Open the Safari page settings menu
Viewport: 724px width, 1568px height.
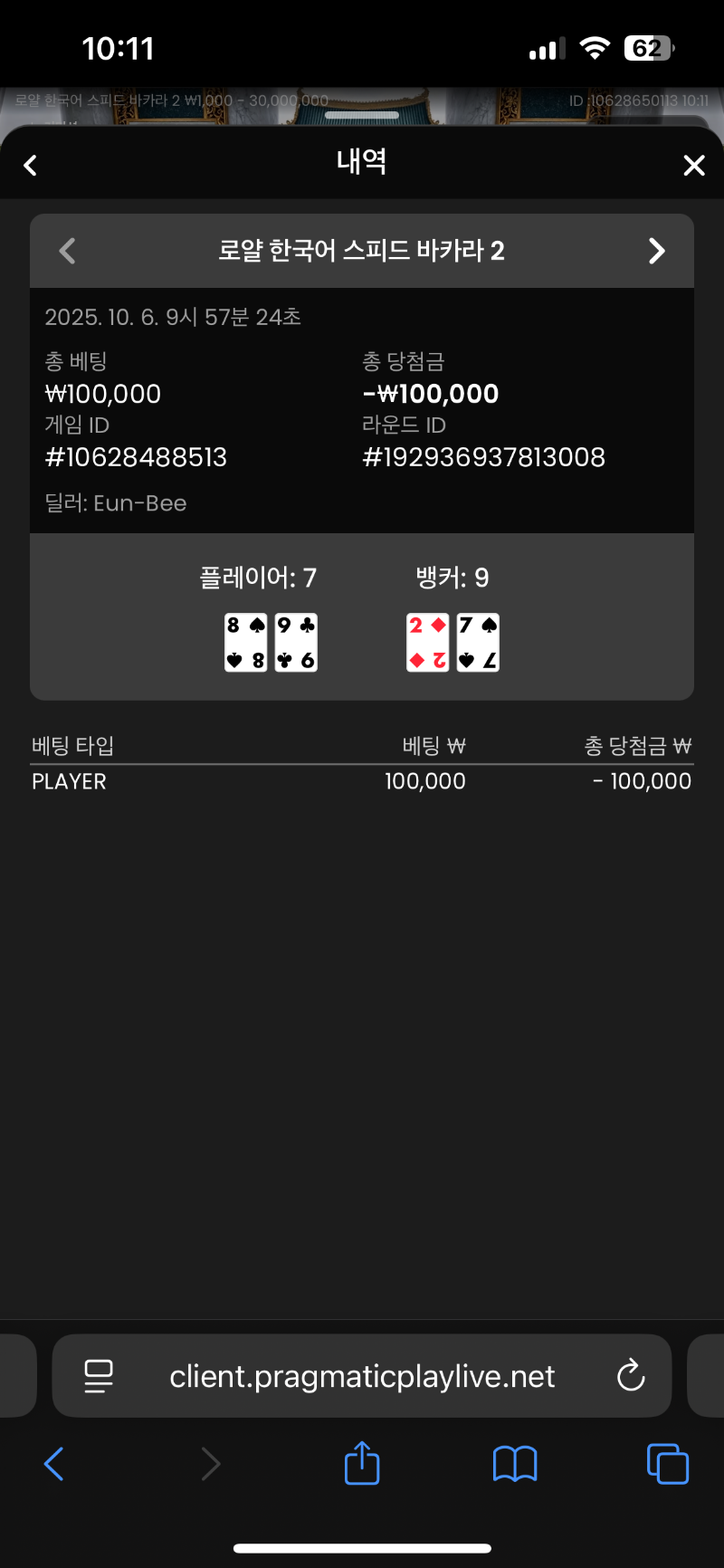tap(99, 1376)
